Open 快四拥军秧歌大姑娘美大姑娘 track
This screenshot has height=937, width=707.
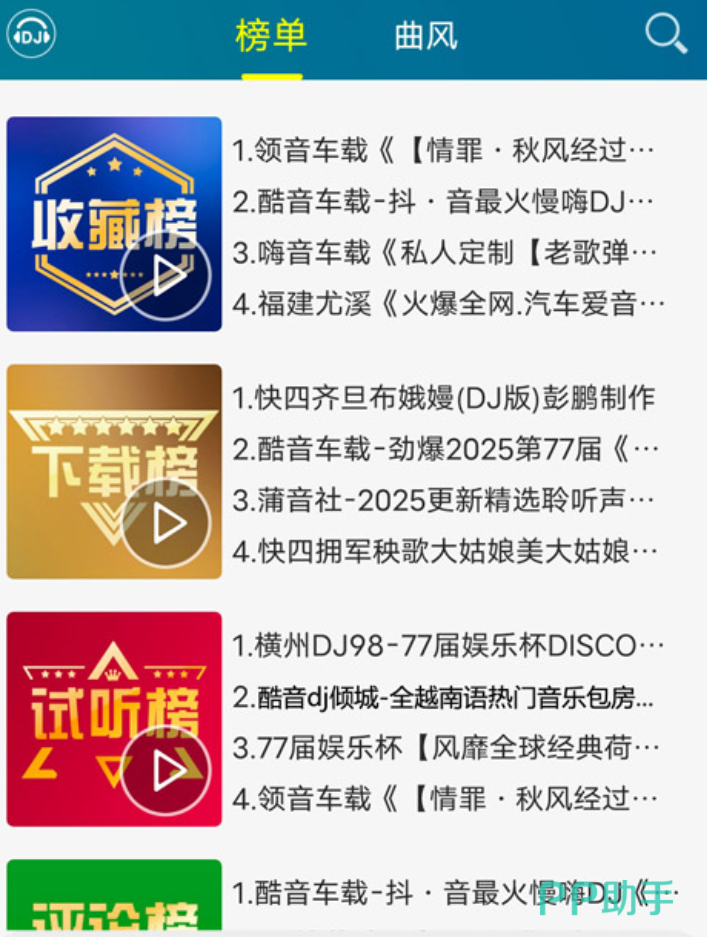443,550
